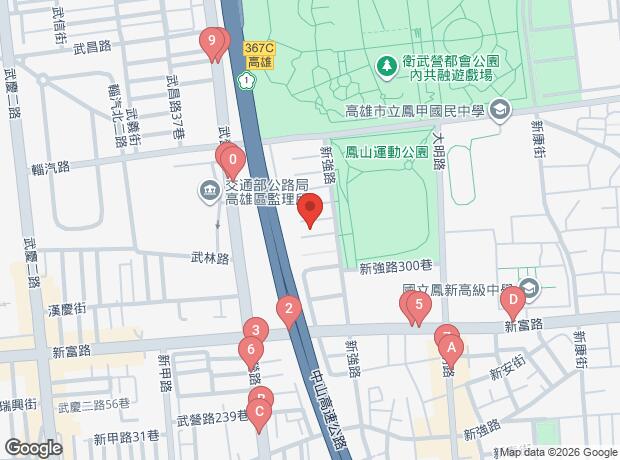Tap the red map pin numbered 9
The height and width of the screenshot is (460, 620).
(x=211, y=43)
